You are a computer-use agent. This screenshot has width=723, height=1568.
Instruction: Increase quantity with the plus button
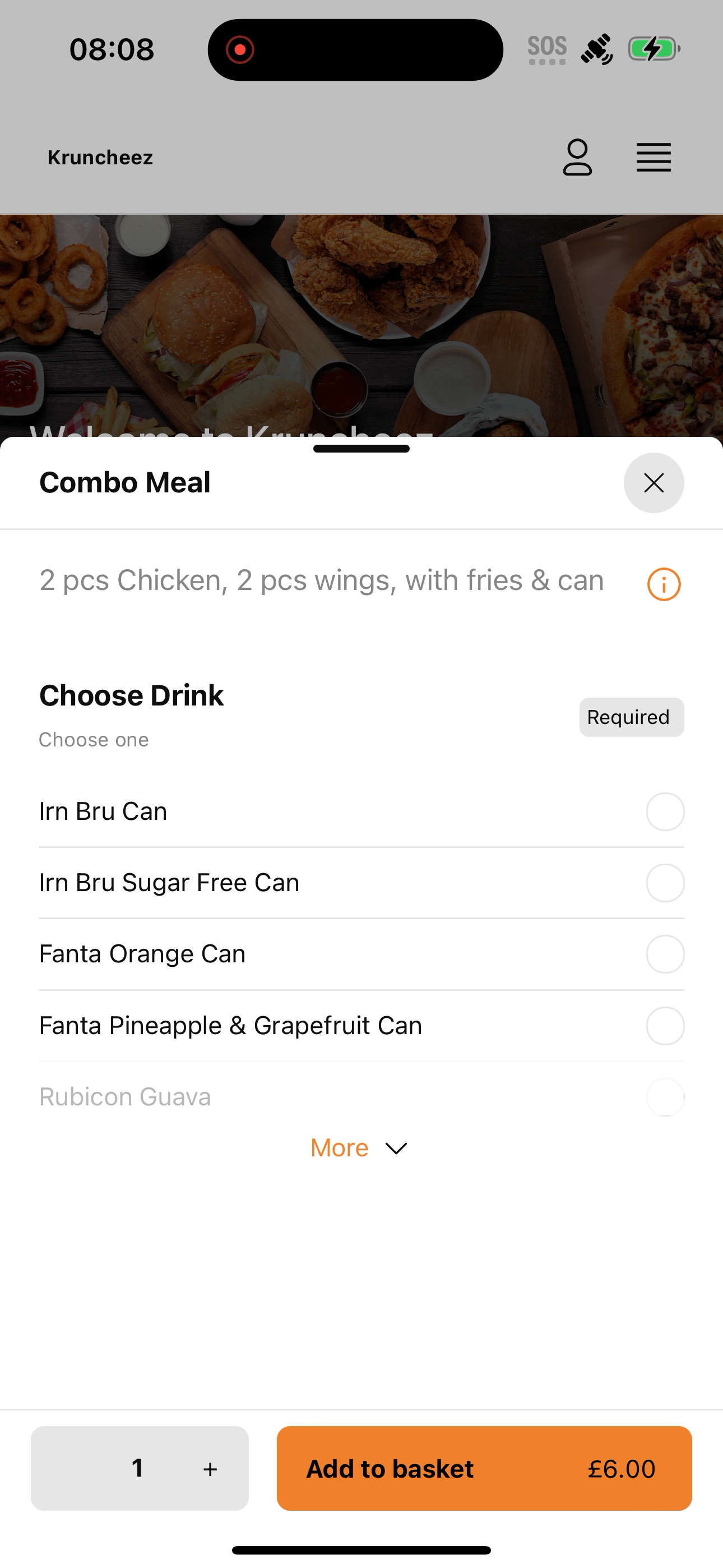click(x=210, y=1469)
